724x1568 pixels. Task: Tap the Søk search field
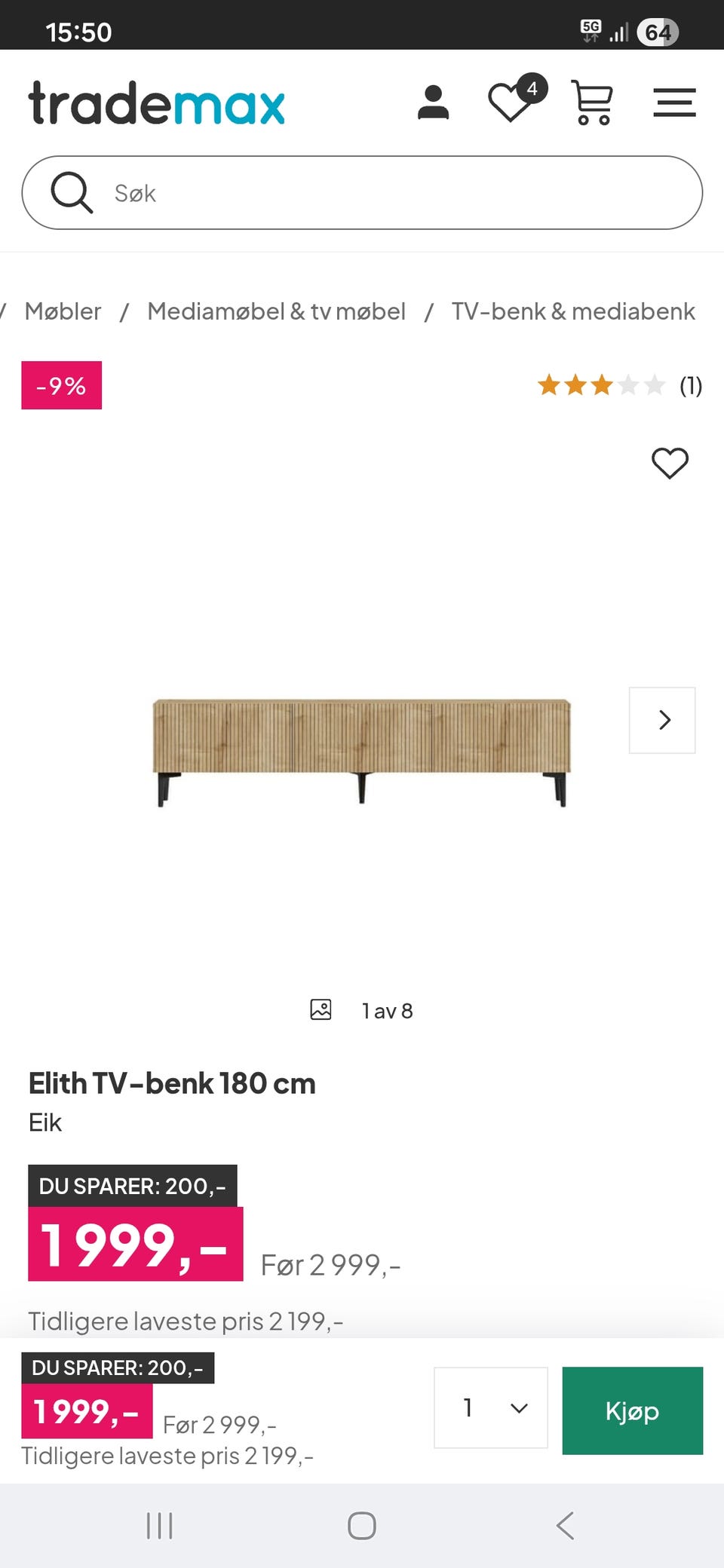coord(362,193)
